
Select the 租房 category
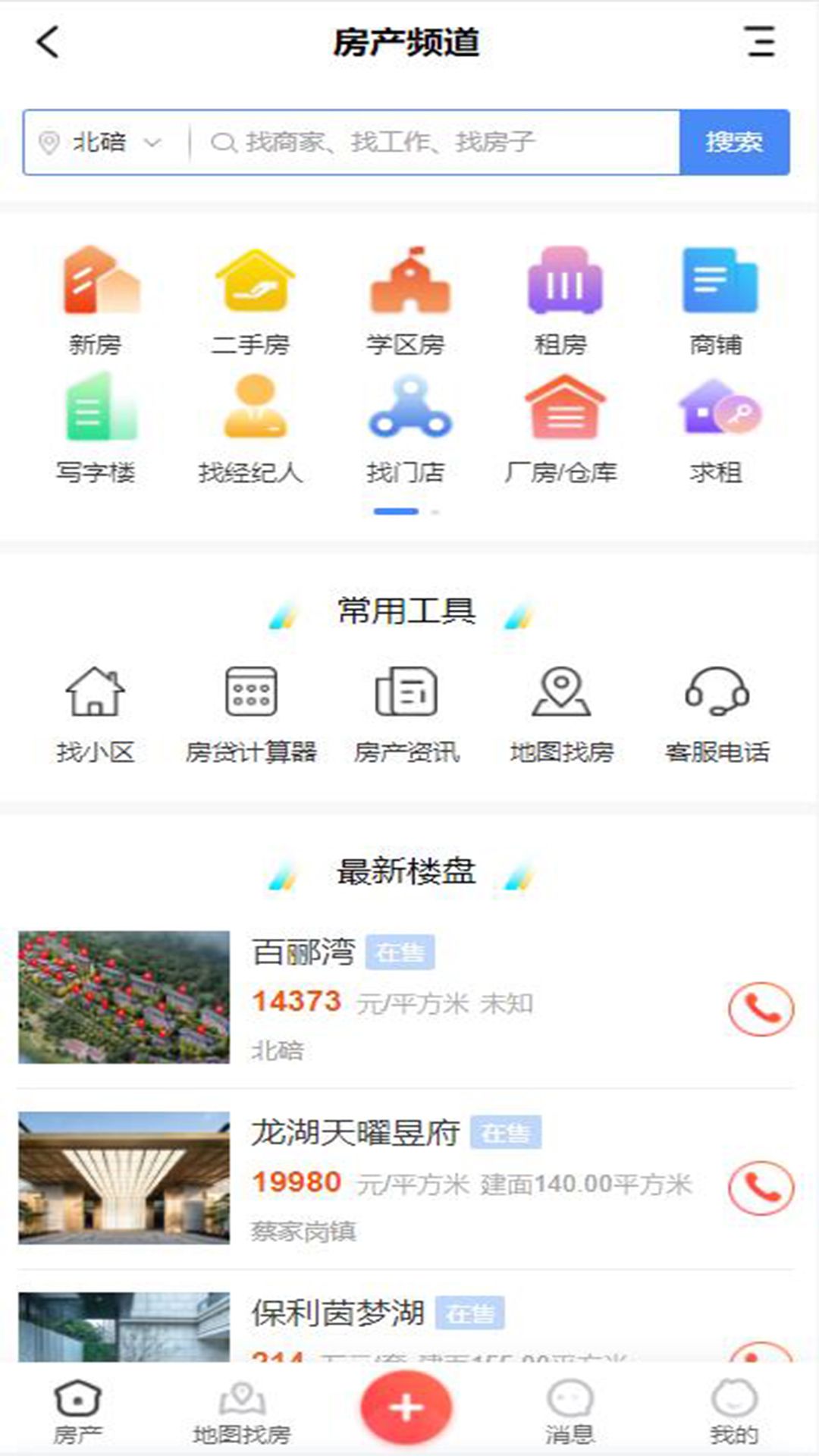point(562,300)
